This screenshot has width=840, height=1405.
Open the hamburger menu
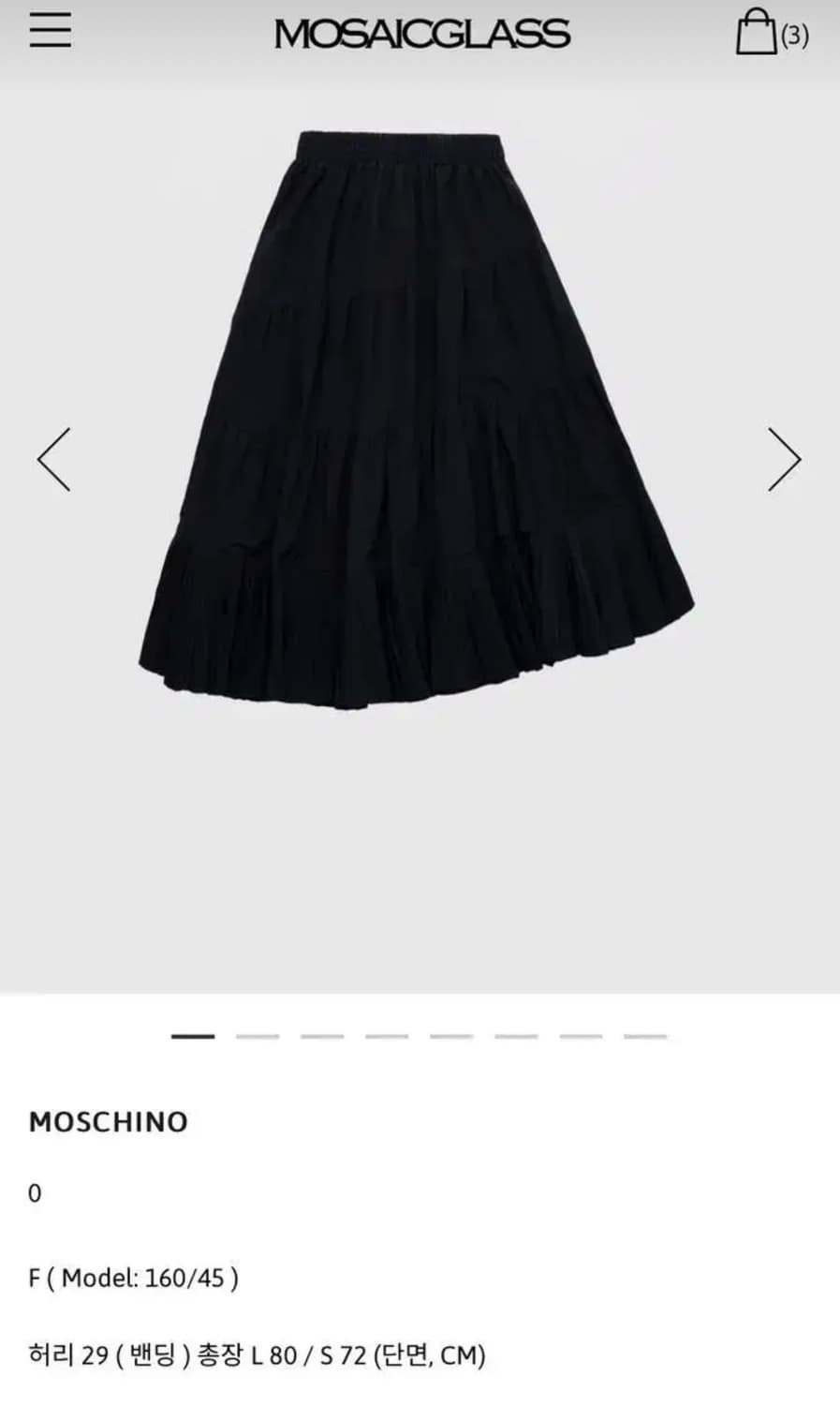pyautogui.click(x=51, y=32)
